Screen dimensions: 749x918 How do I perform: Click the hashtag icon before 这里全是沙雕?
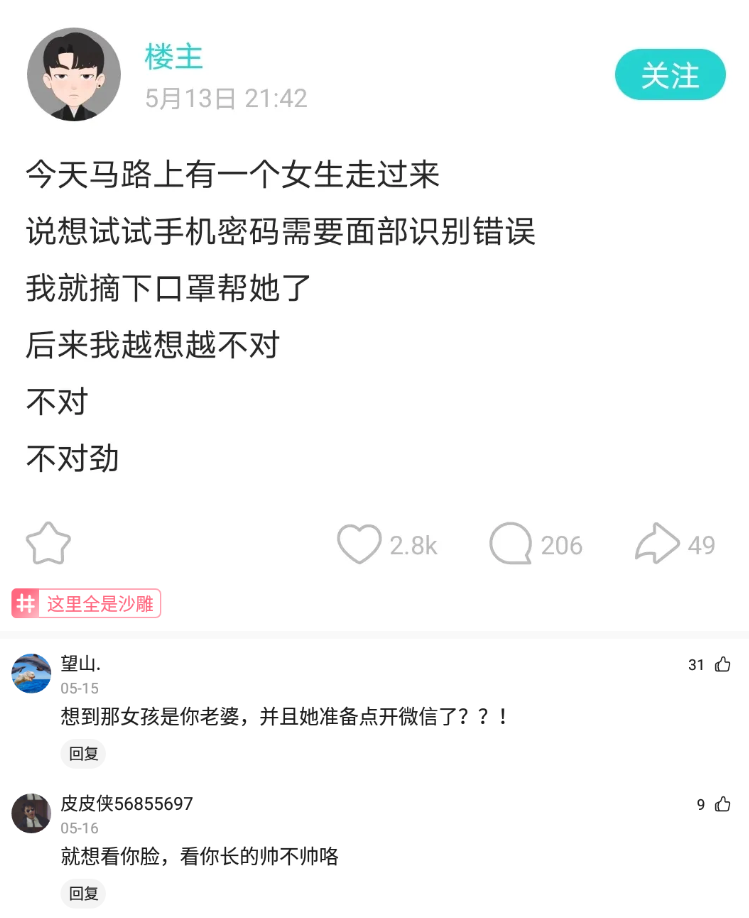25,603
